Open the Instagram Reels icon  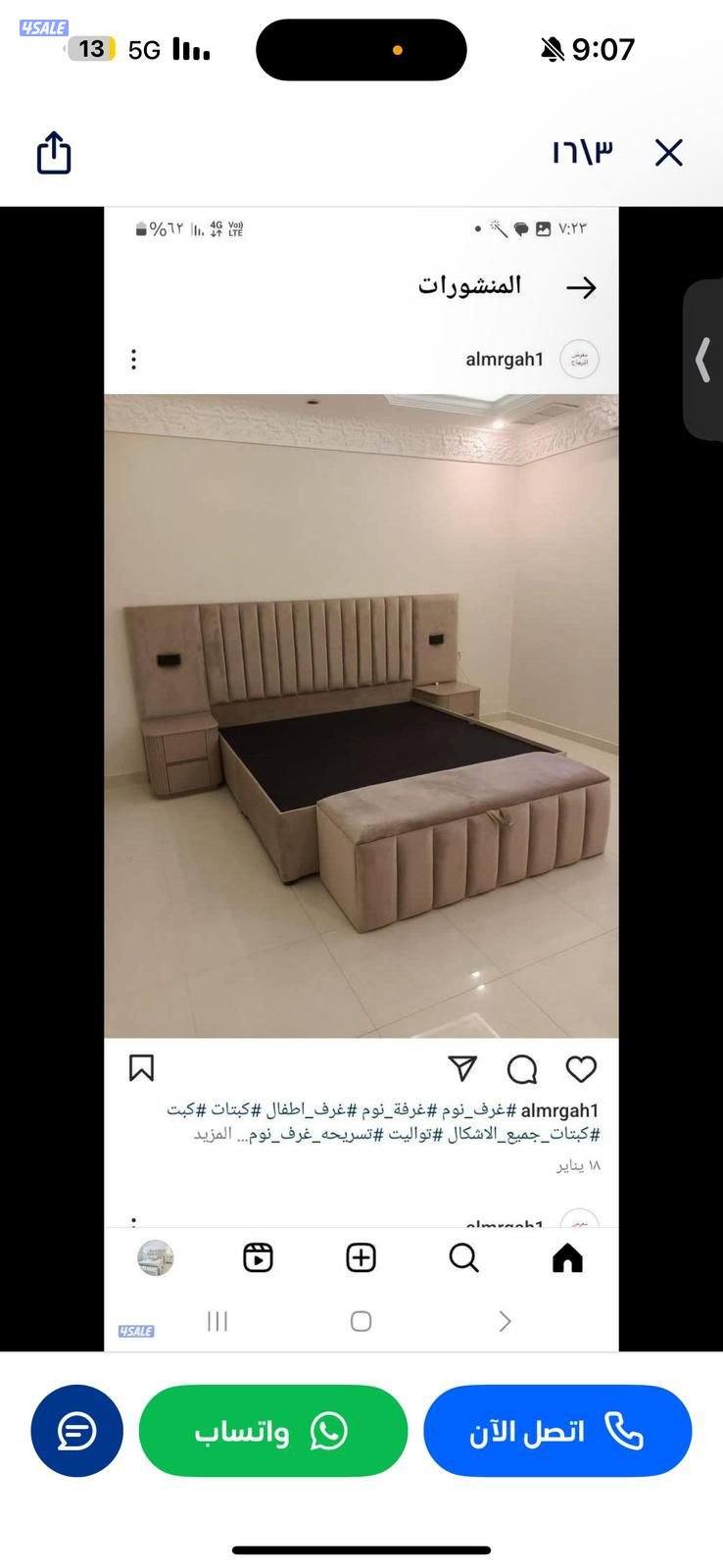click(x=257, y=1258)
